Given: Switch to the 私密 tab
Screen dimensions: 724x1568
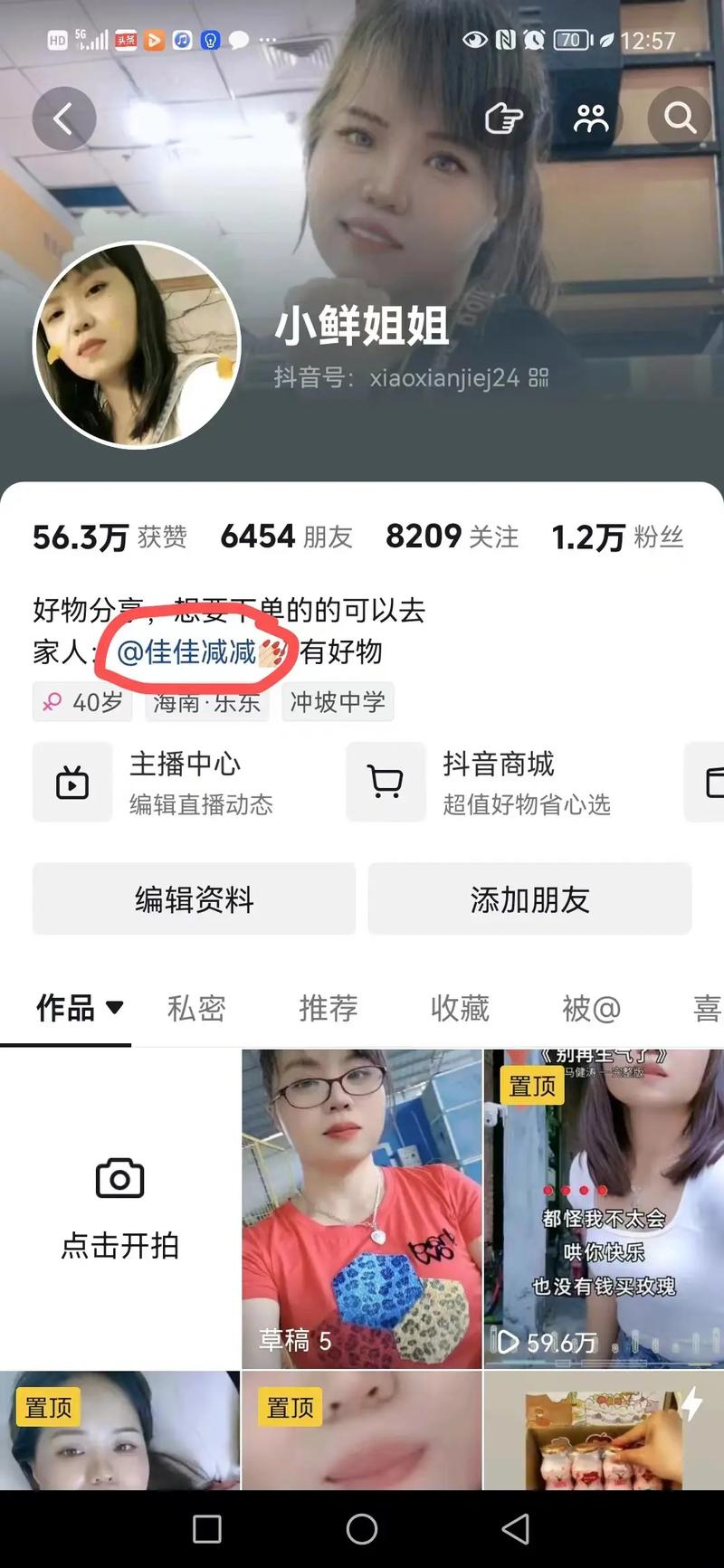Looking at the screenshot, I should click(196, 1008).
